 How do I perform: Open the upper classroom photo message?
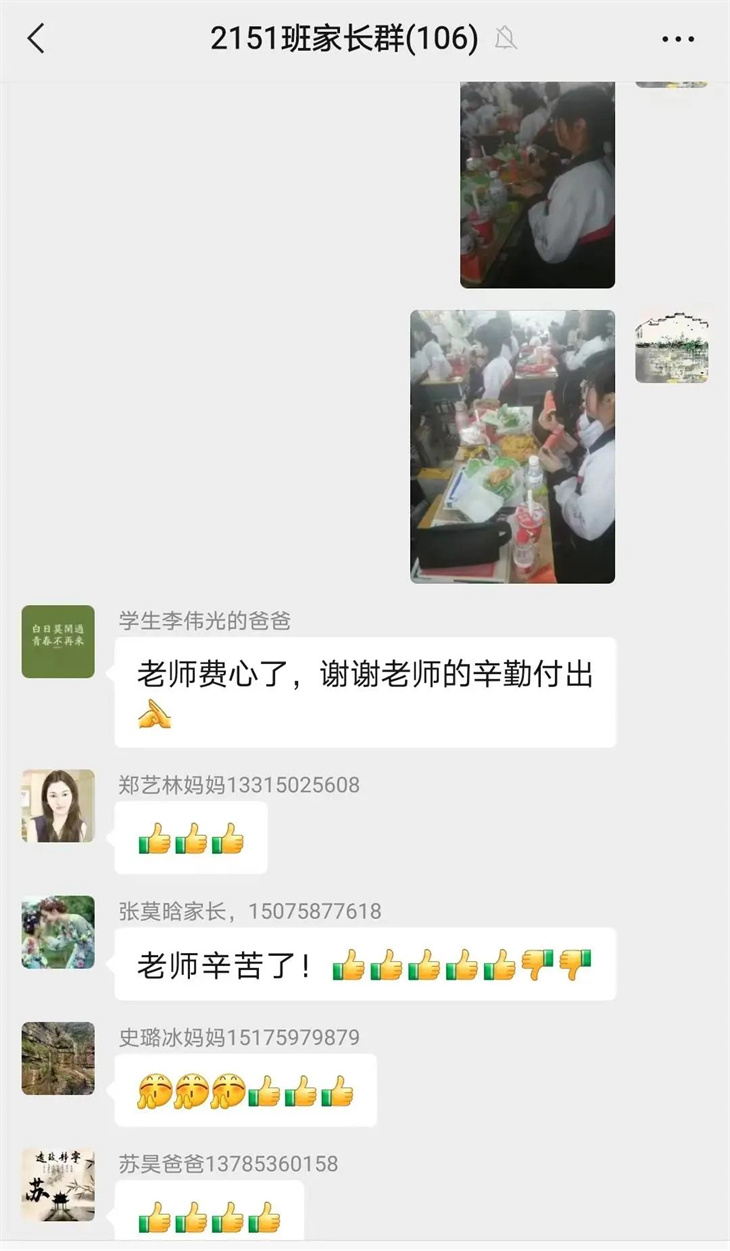click(537, 186)
